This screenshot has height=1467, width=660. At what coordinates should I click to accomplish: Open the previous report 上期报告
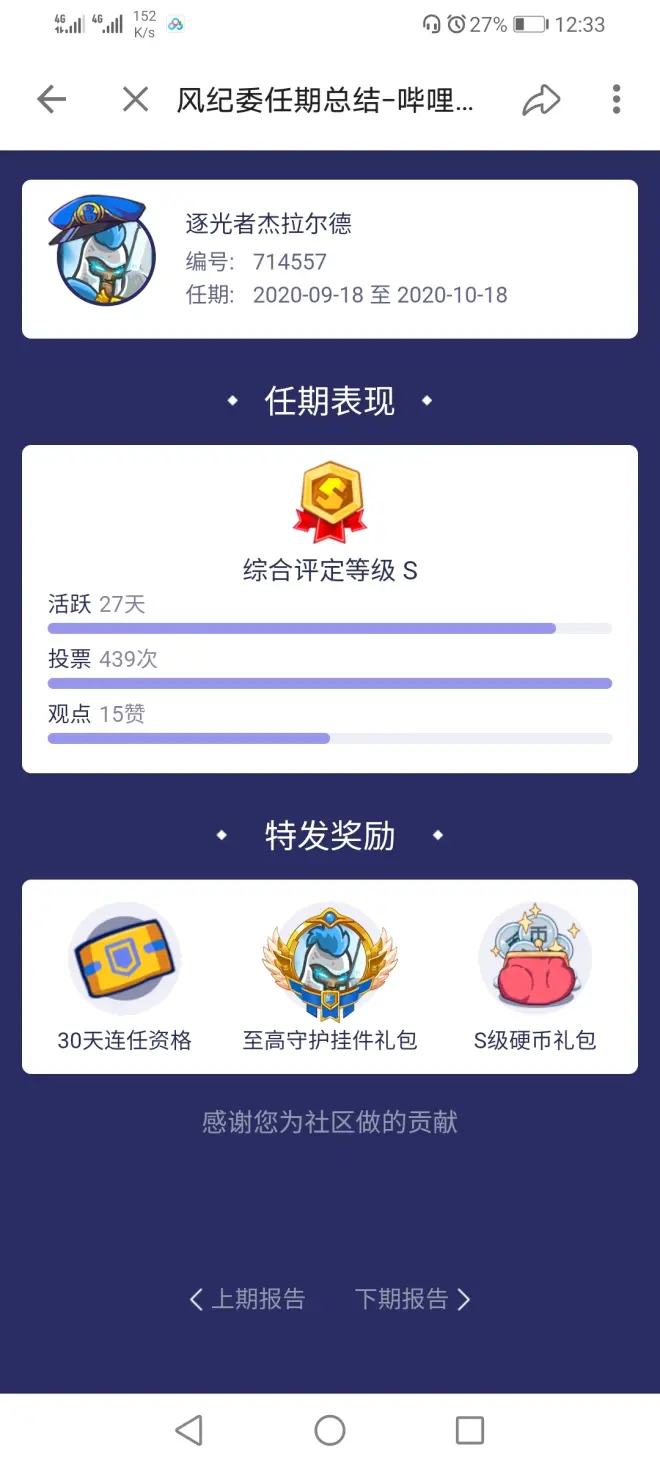click(248, 1299)
